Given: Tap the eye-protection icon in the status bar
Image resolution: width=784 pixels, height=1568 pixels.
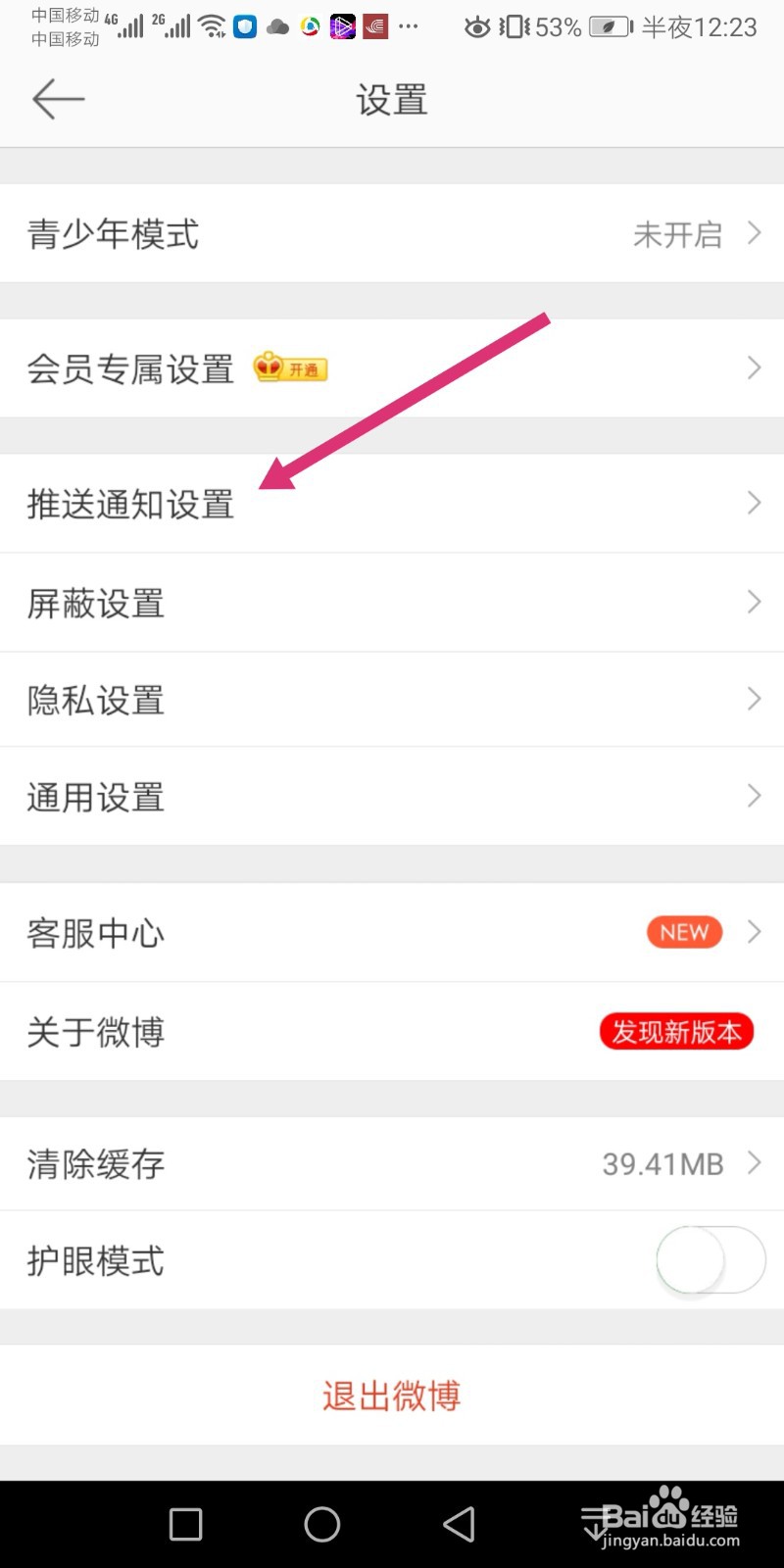Looking at the screenshot, I should click(x=477, y=27).
